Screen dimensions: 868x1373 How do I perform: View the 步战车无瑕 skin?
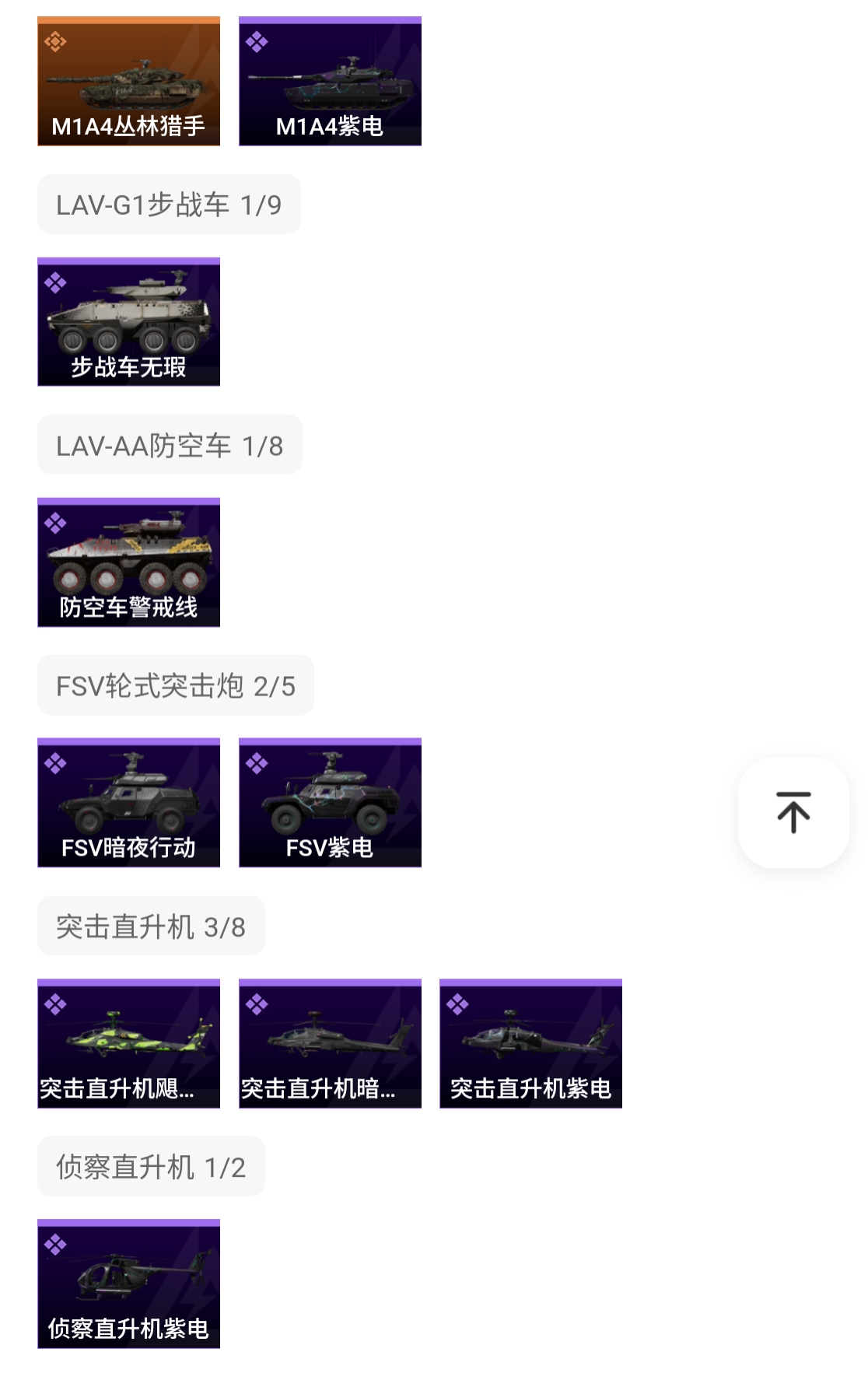click(128, 321)
